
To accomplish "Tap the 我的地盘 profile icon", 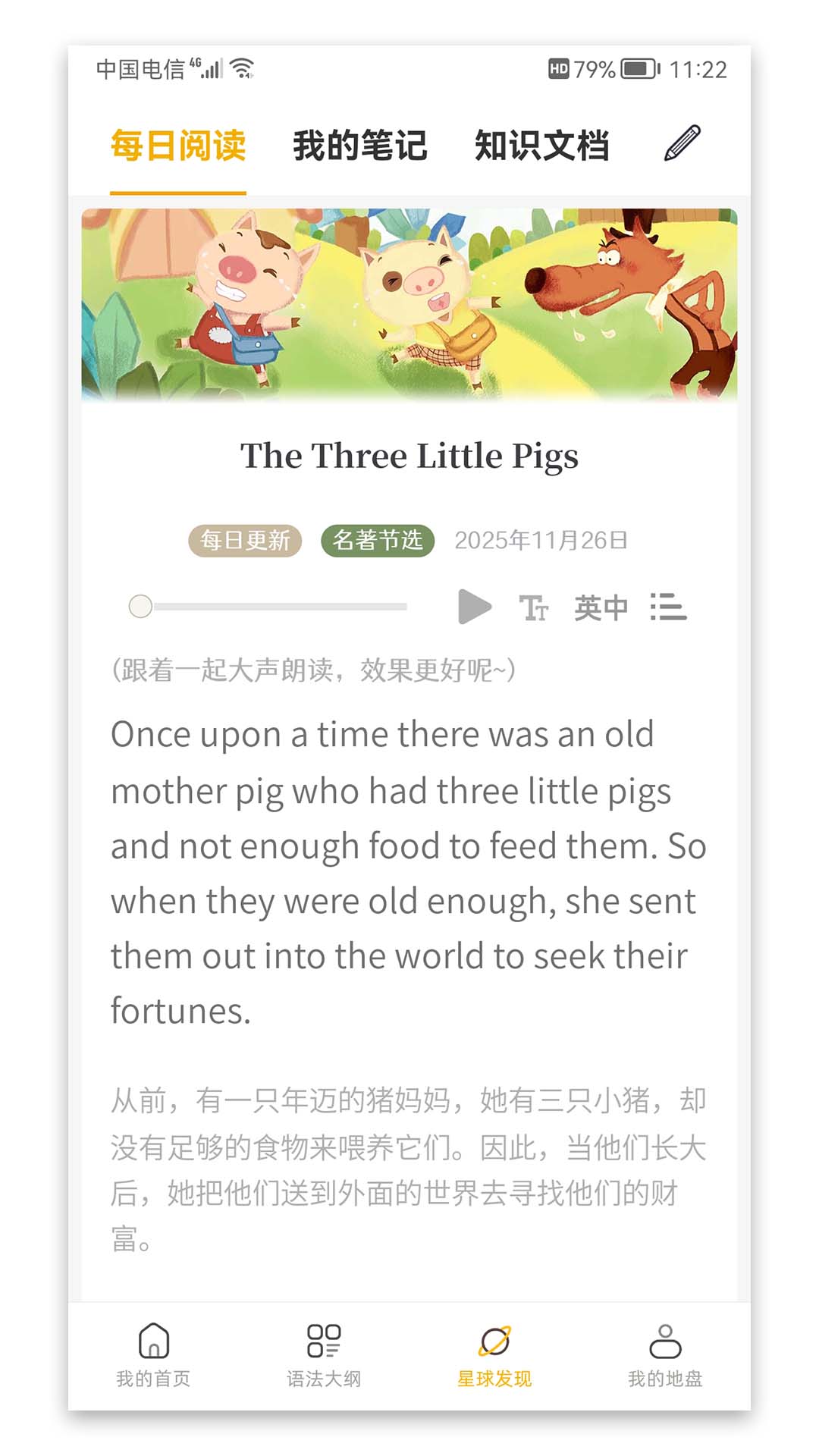I will [x=665, y=1341].
